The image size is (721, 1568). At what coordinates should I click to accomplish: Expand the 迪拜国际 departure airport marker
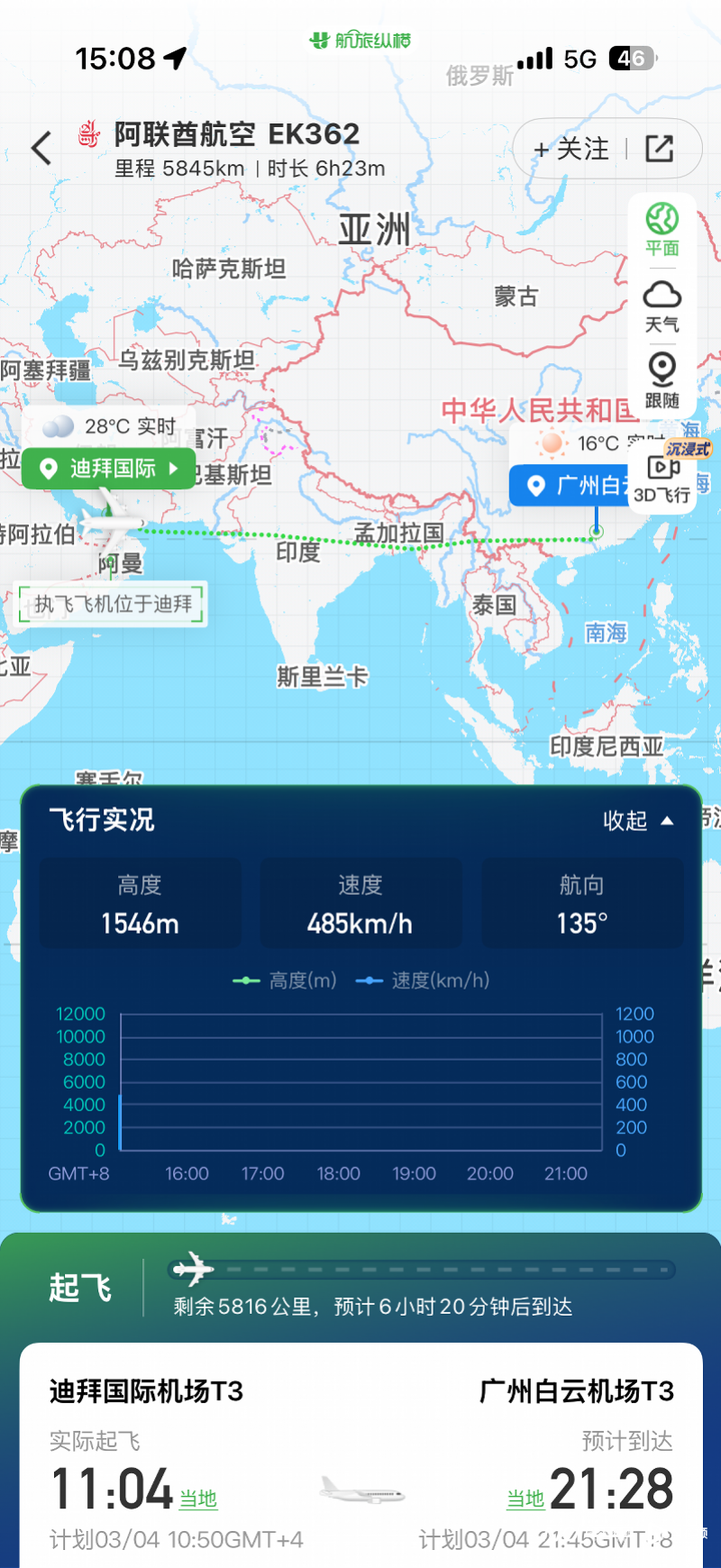[x=108, y=469]
